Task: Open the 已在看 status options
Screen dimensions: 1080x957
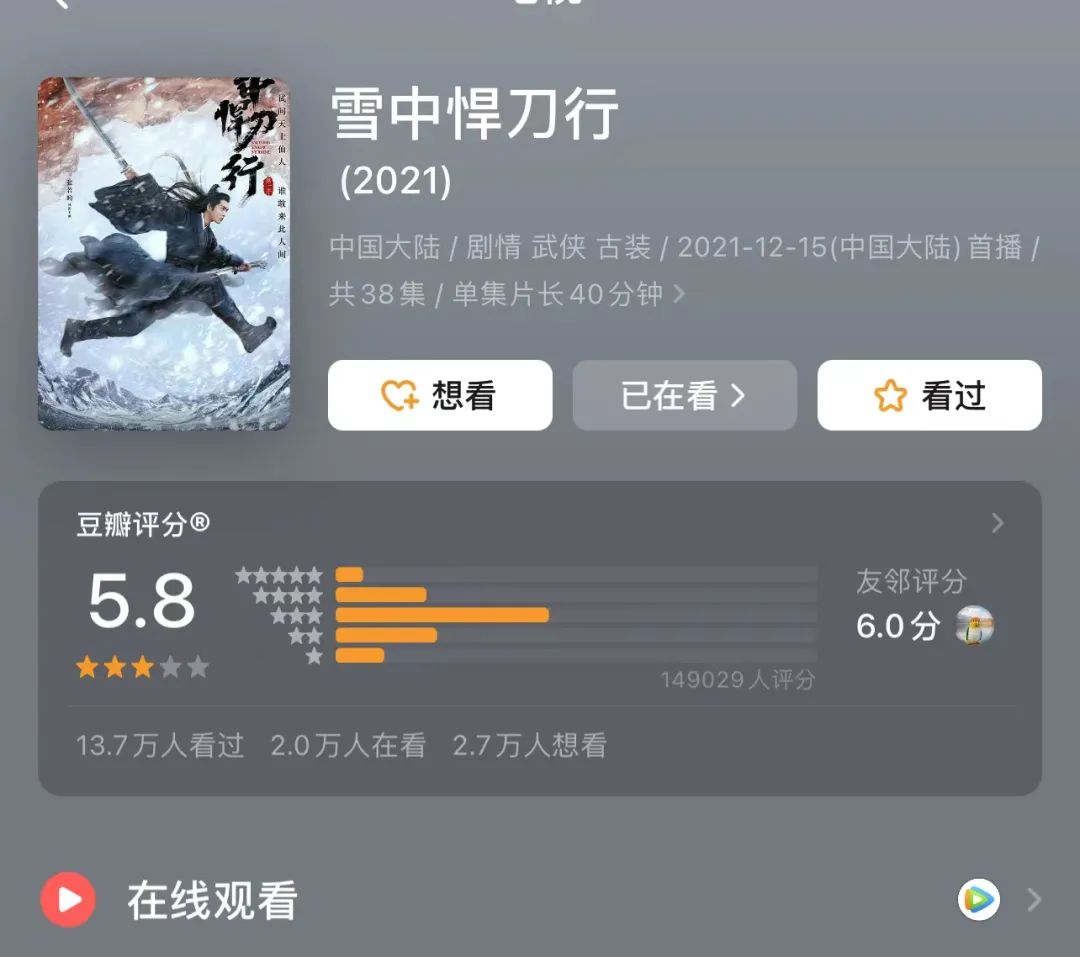Action: point(684,396)
